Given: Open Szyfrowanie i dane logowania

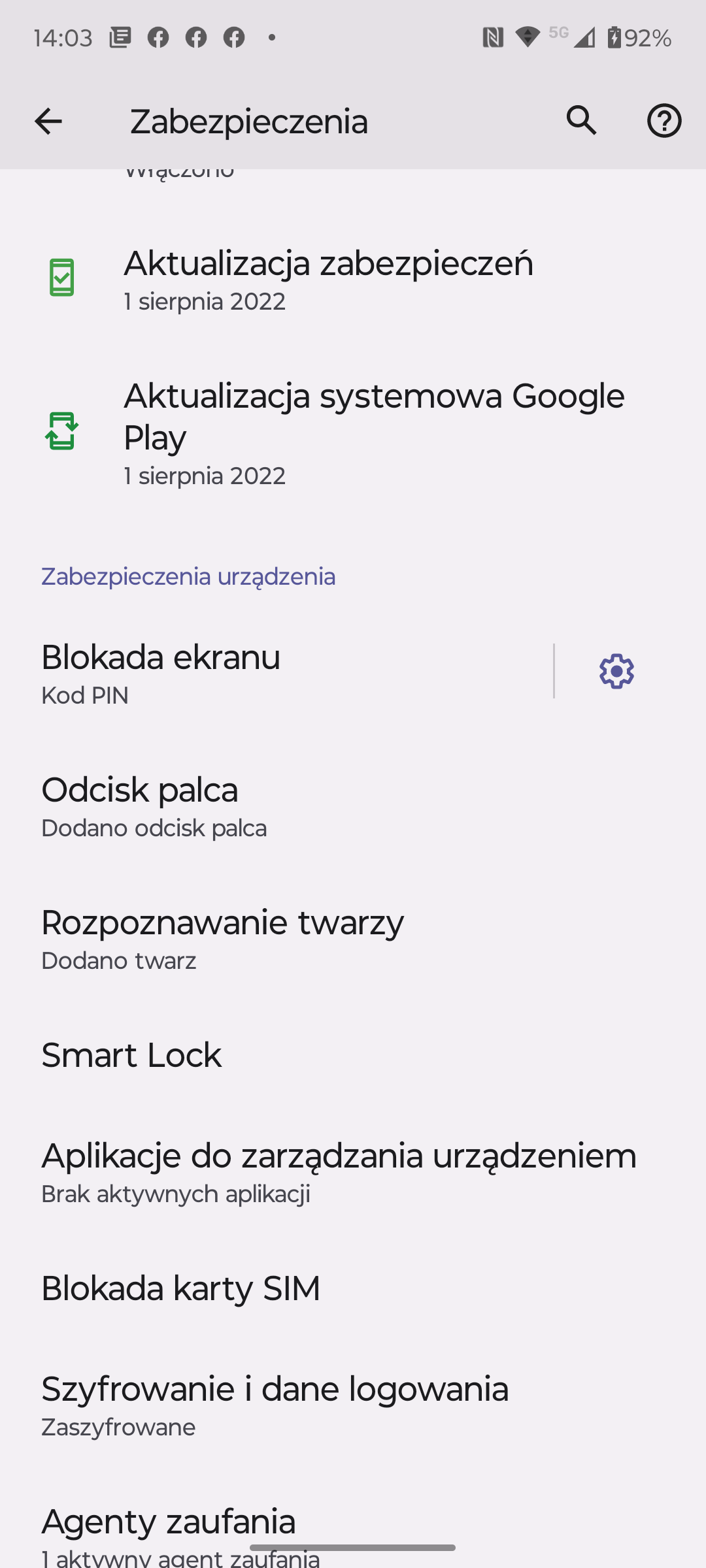Looking at the screenshot, I should point(353,1405).
